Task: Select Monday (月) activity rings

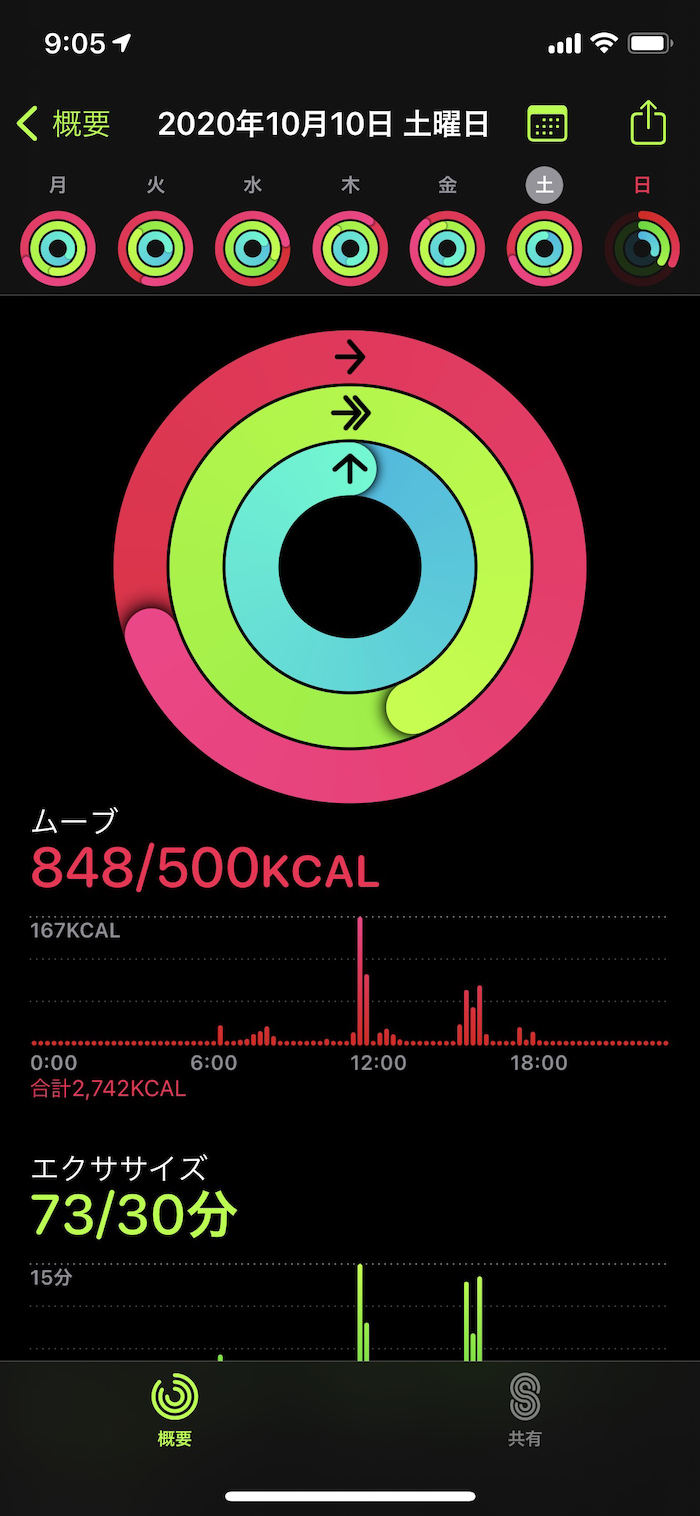Action: pyautogui.click(x=58, y=248)
